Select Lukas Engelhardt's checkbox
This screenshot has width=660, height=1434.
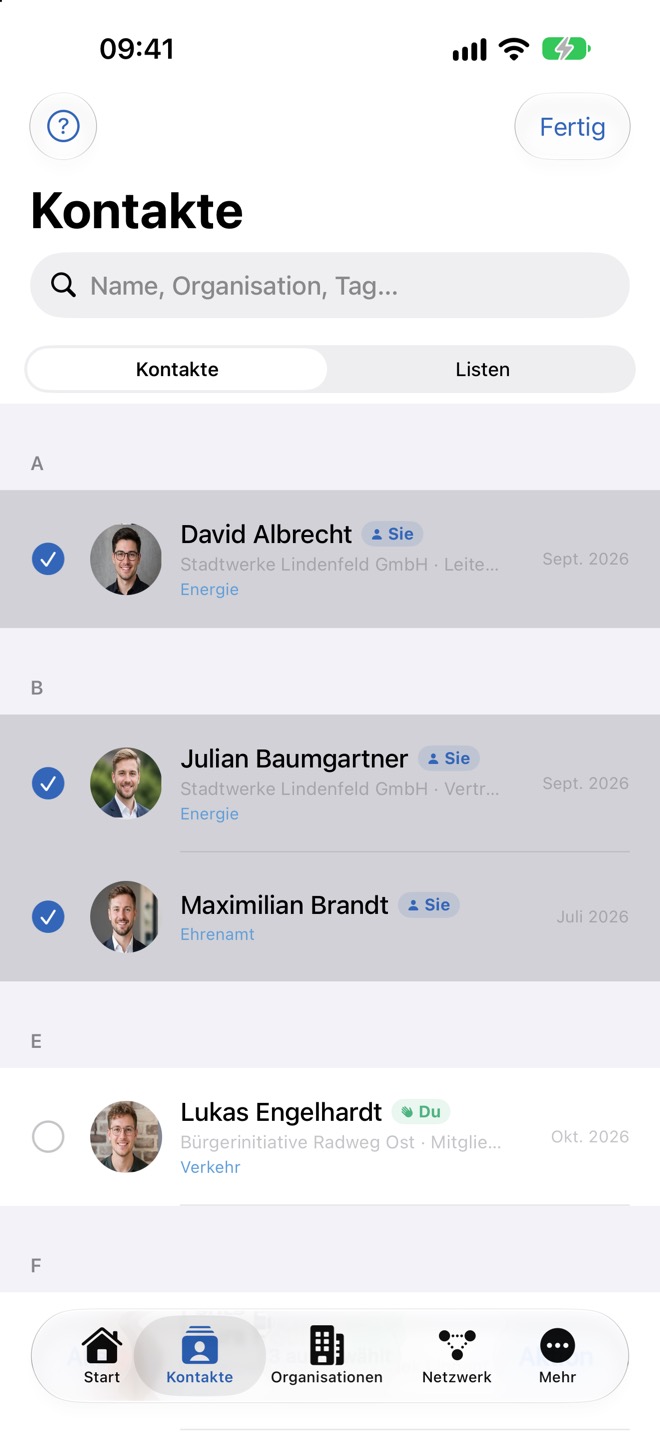coord(48,1137)
